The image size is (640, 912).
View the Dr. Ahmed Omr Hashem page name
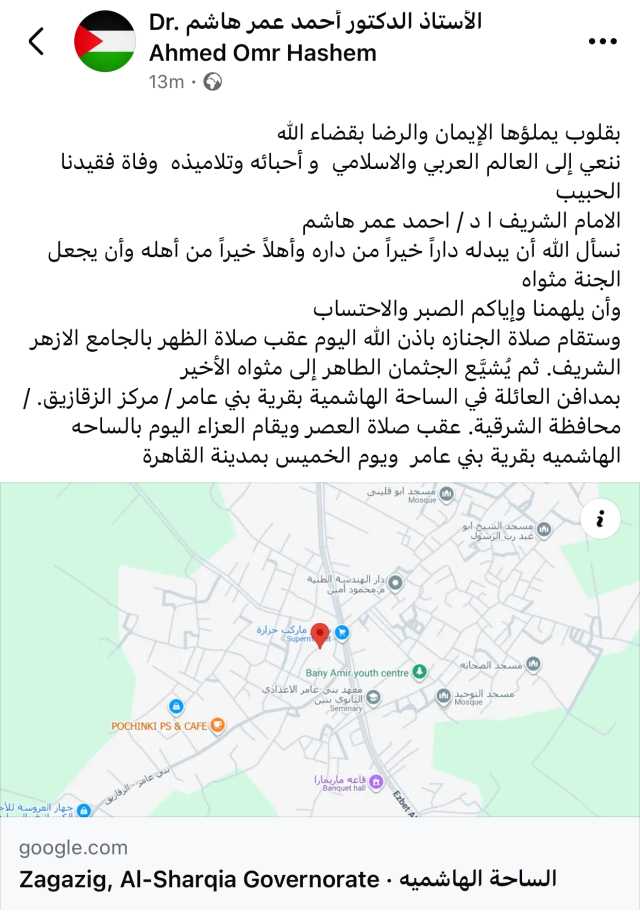click(x=314, y=37)
